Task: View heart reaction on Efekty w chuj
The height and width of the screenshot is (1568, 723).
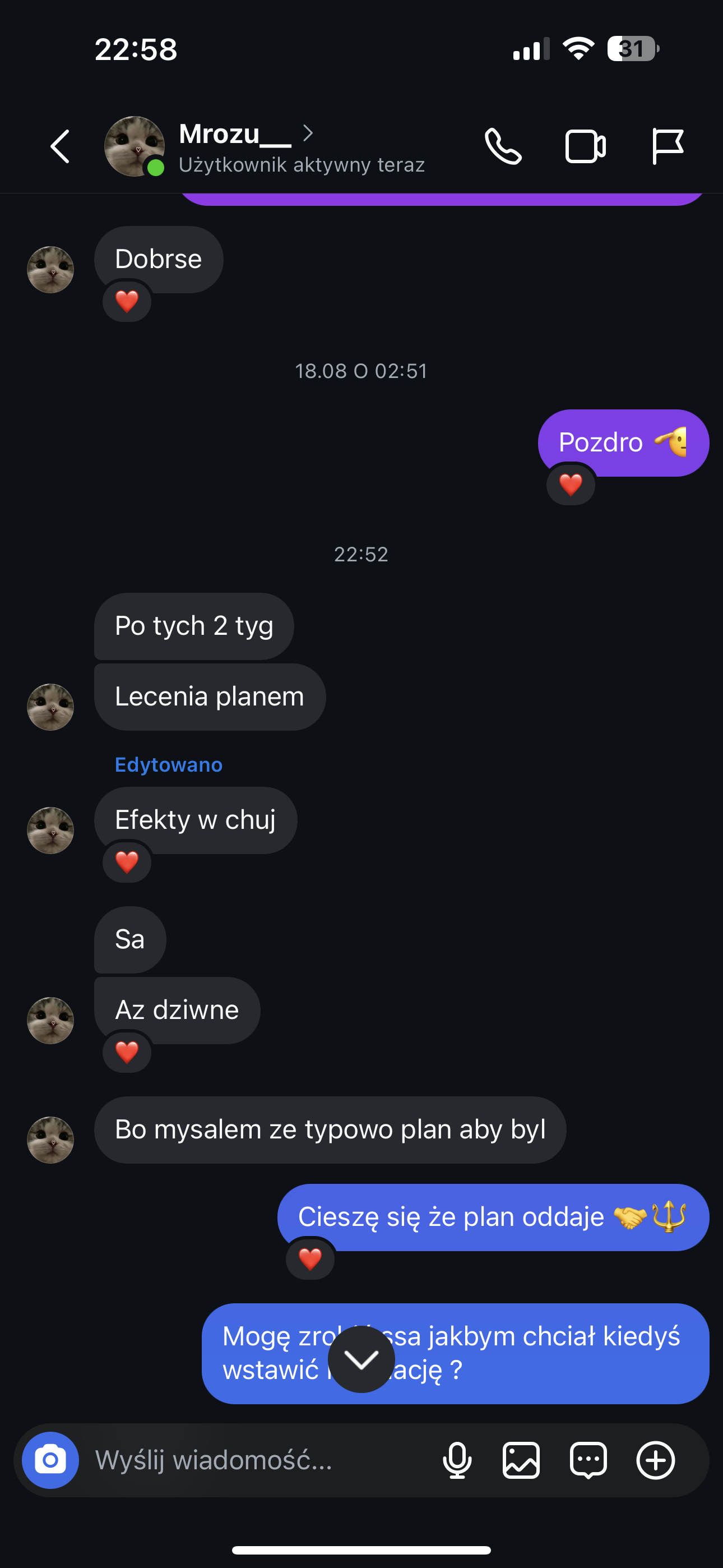Action: click(x=127, y=862)
